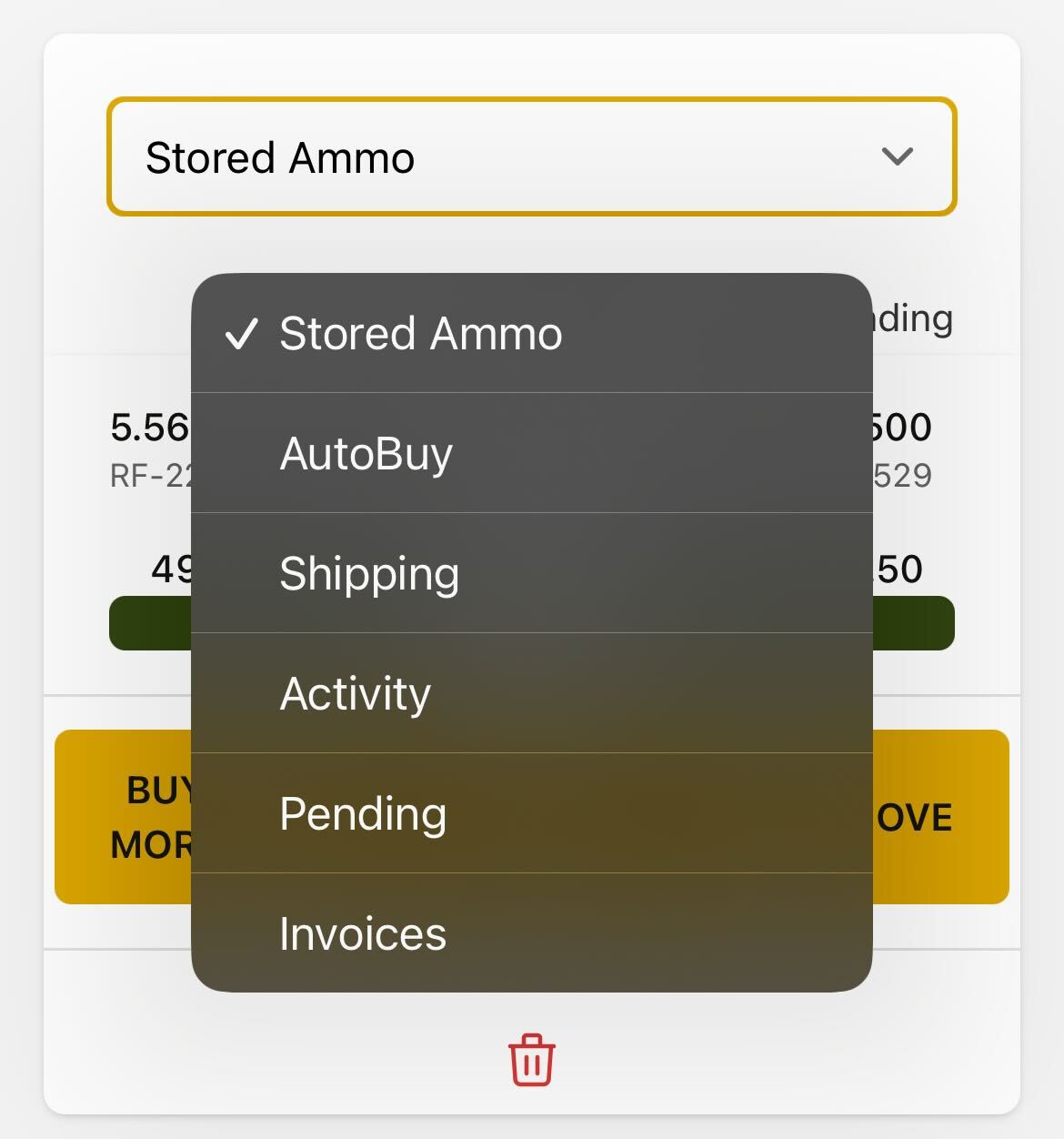The width and height of the screenshot is (1064, 1139).
Task: Tap the quantity value 500 on the ammo row
Action: [x=910, y=425]
